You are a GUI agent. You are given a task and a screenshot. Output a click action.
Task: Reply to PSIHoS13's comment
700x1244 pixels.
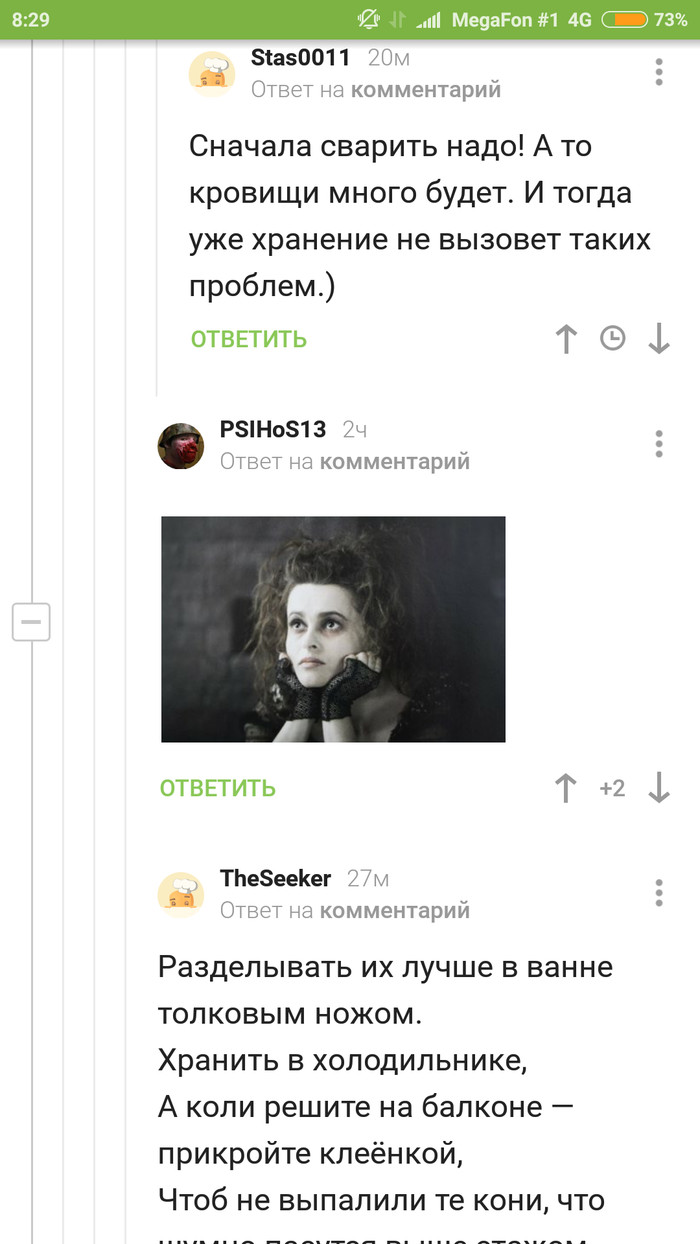[x=218, y=788]
